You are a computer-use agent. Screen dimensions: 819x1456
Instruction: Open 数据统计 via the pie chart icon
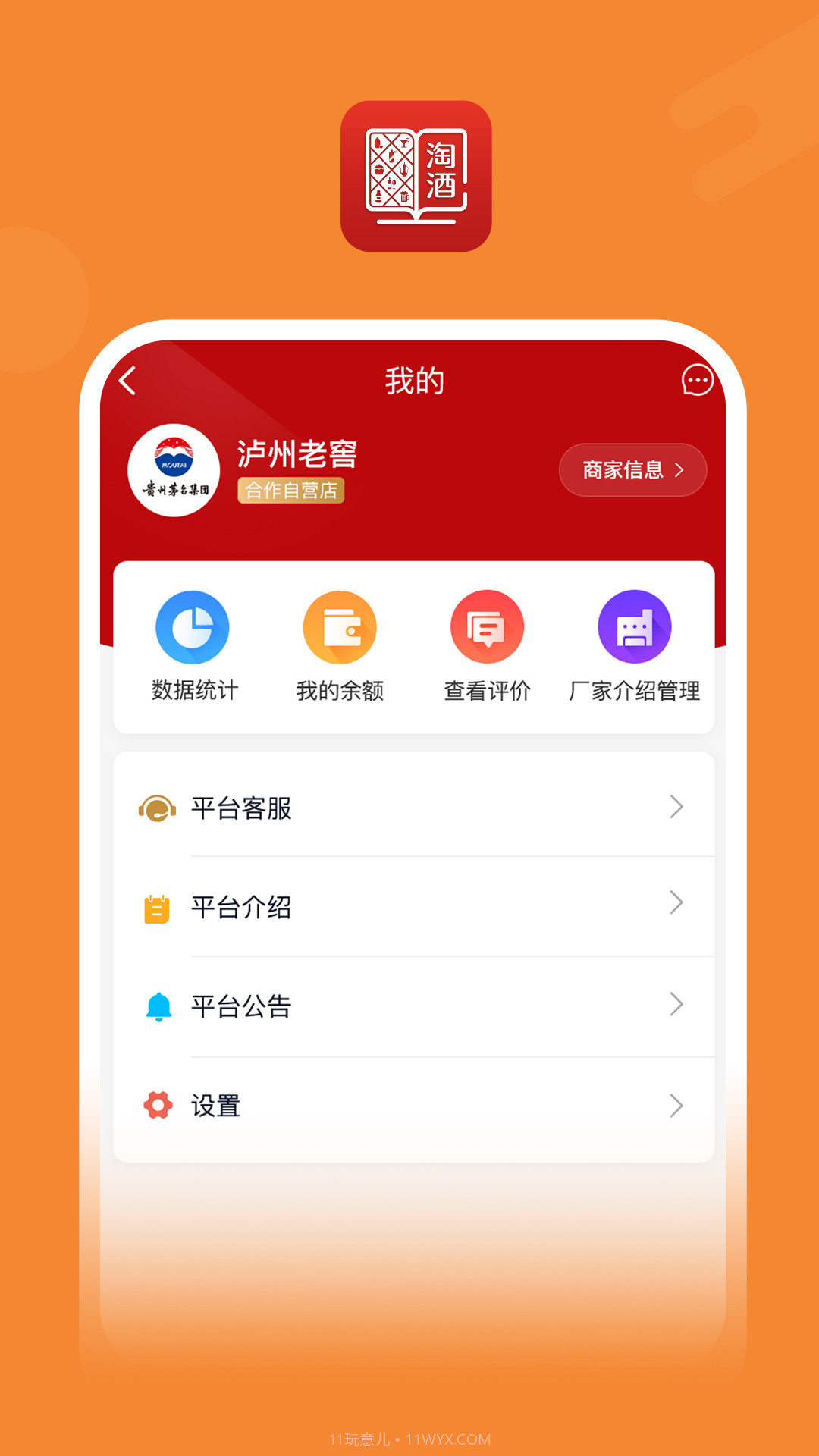coord(193,627)
